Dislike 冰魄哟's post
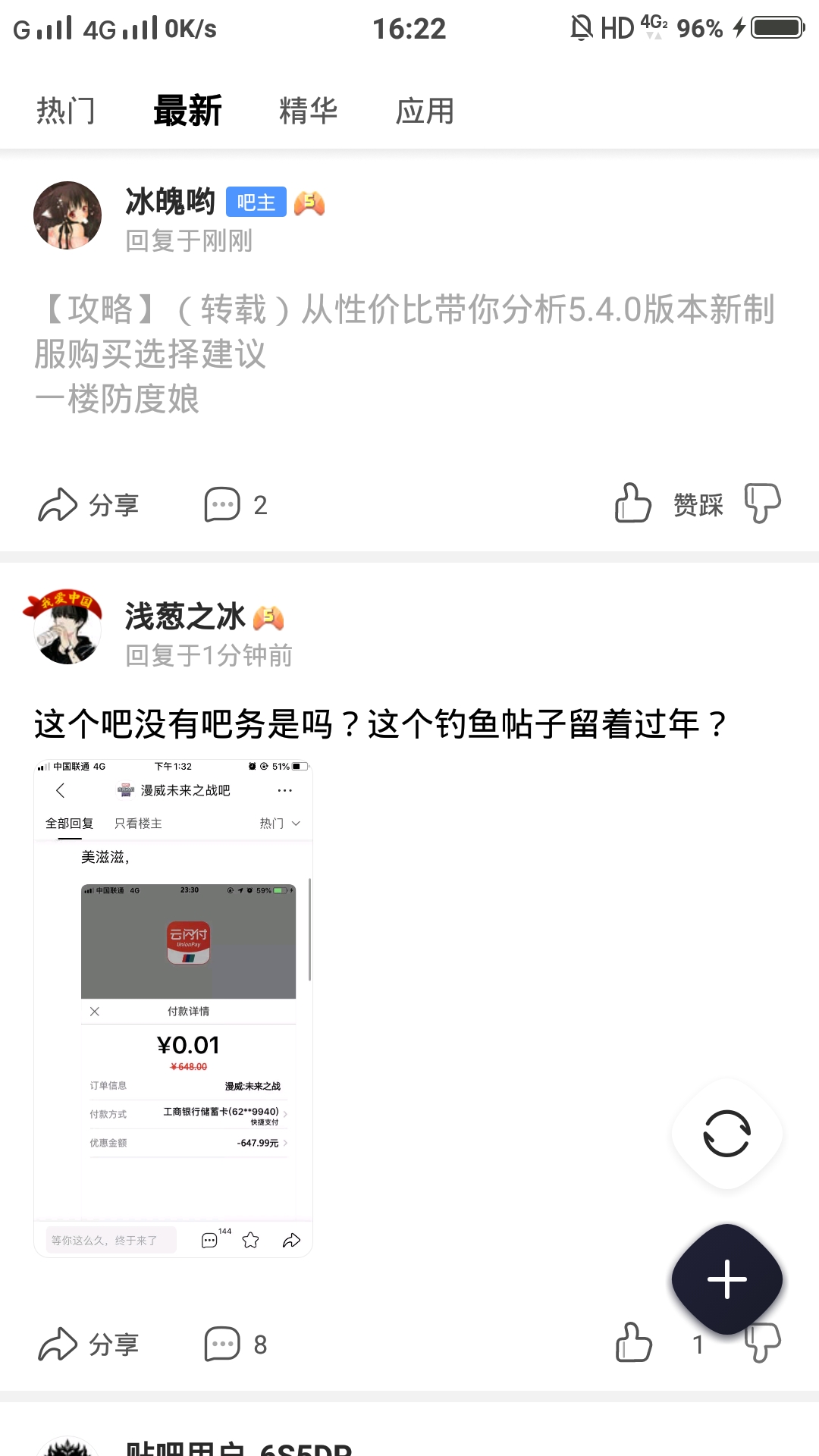This screenshot has height=1456, width=819. coord(762,504)
